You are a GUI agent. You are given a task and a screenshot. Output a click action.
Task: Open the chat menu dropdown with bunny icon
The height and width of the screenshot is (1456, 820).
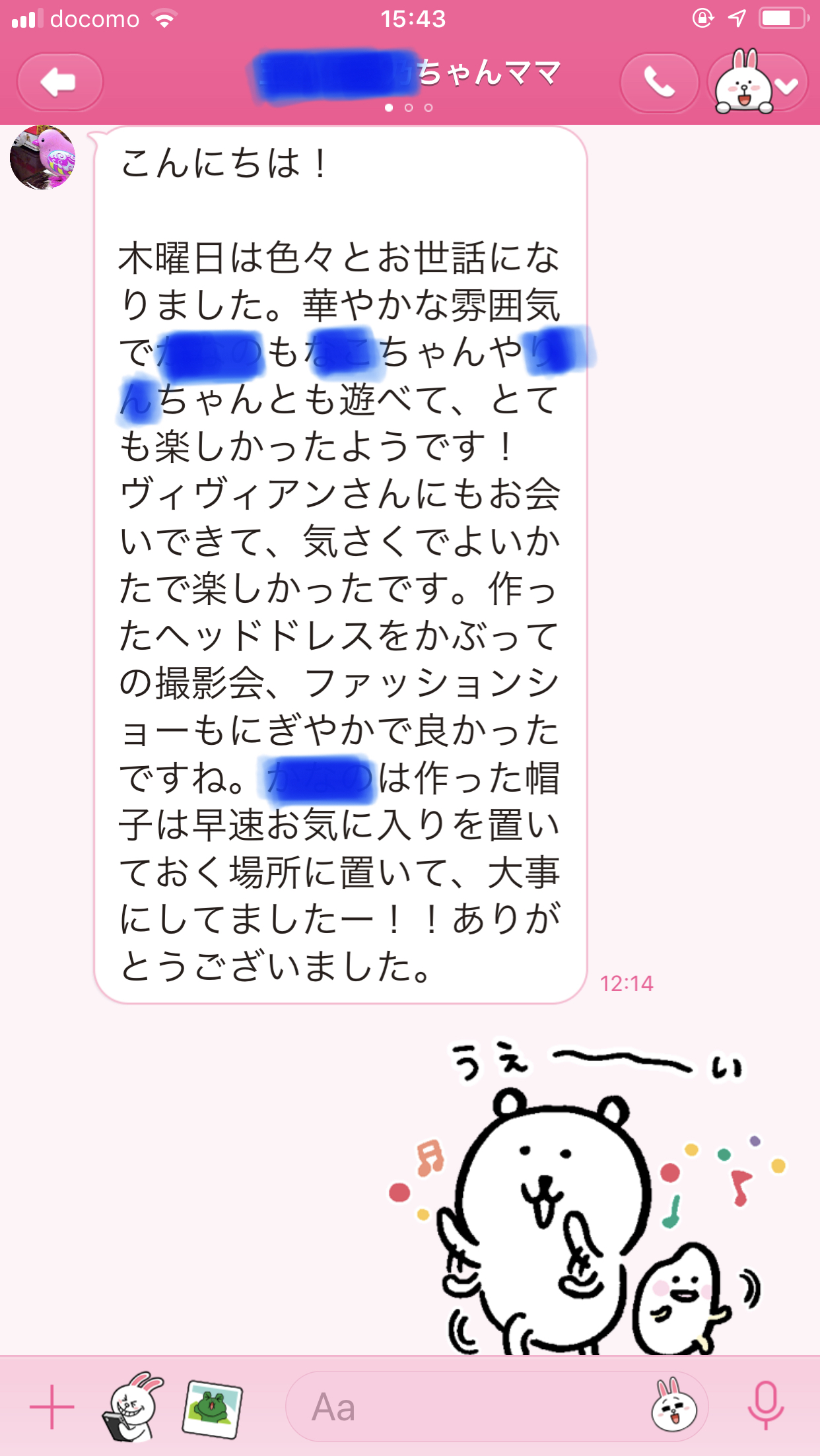point(758,83)
